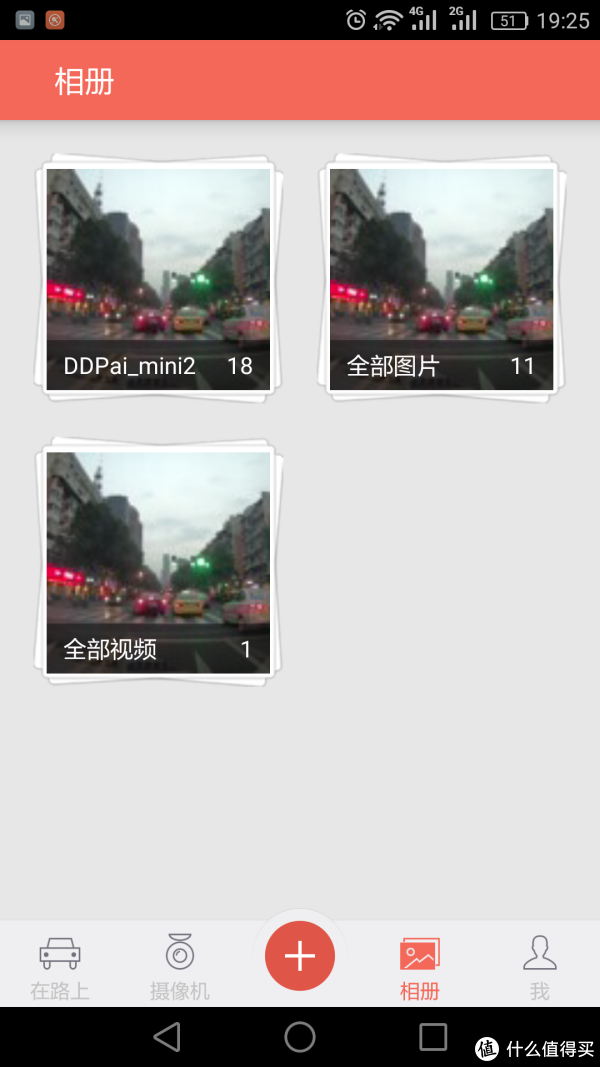Tap the system home button
This screenshot has width=600, height=1067.
[300, 1037]
